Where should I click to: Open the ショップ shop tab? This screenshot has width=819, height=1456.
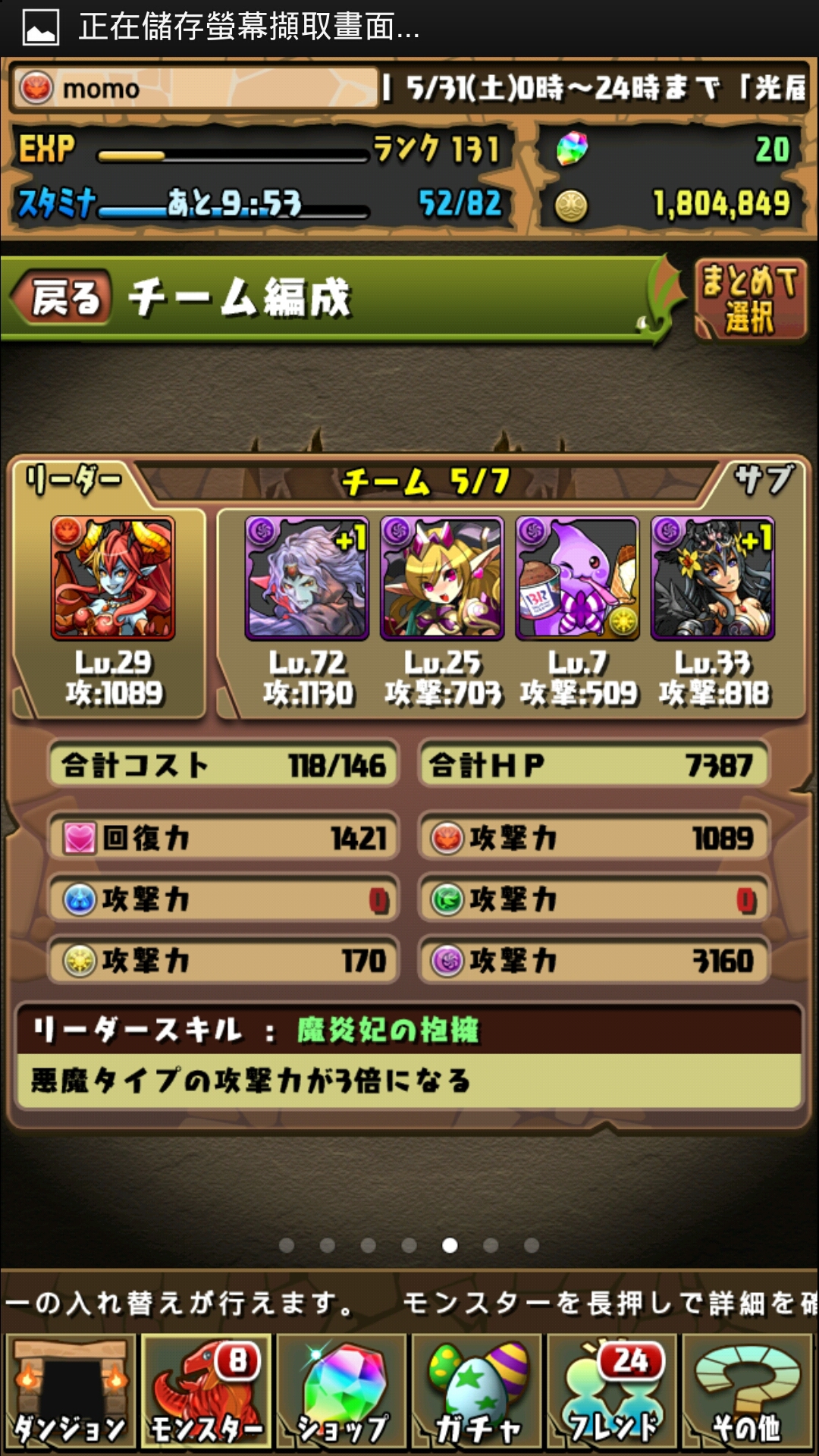[x=341, y=1392]
